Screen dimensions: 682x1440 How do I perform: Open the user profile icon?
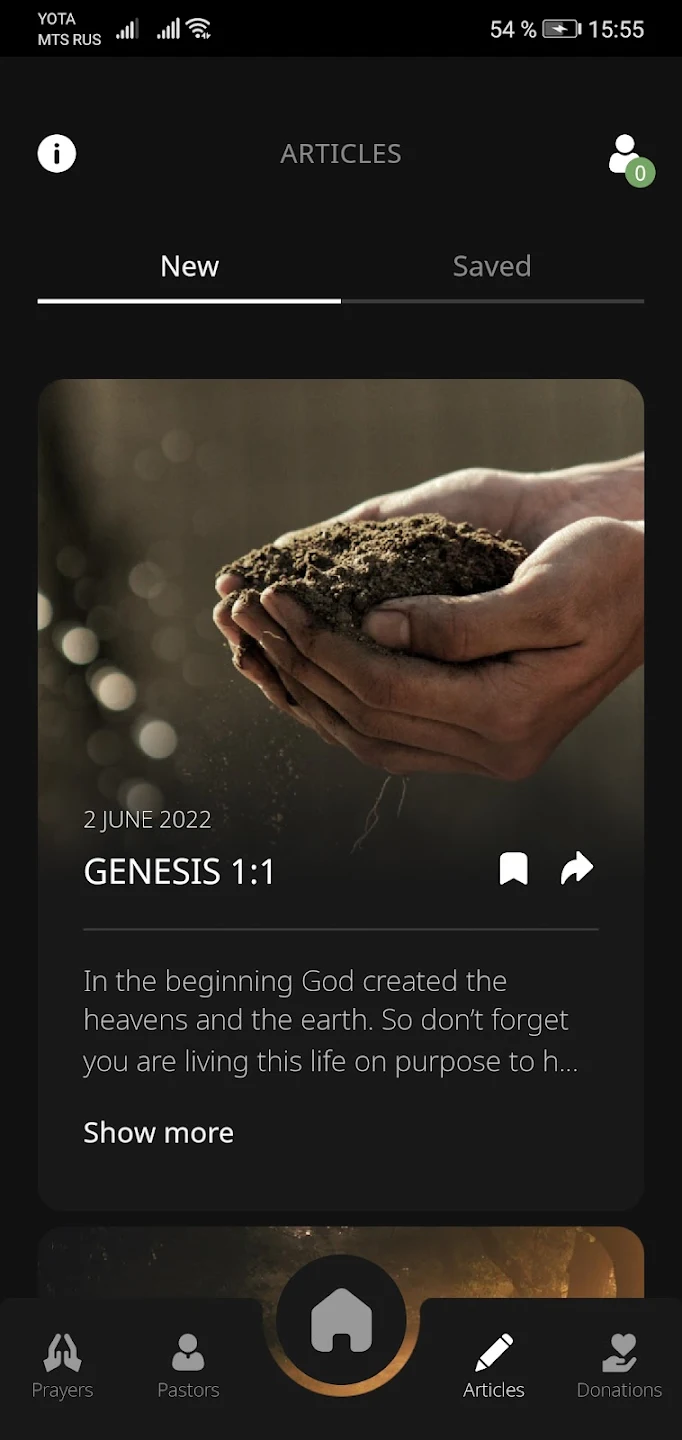point(626,156)
